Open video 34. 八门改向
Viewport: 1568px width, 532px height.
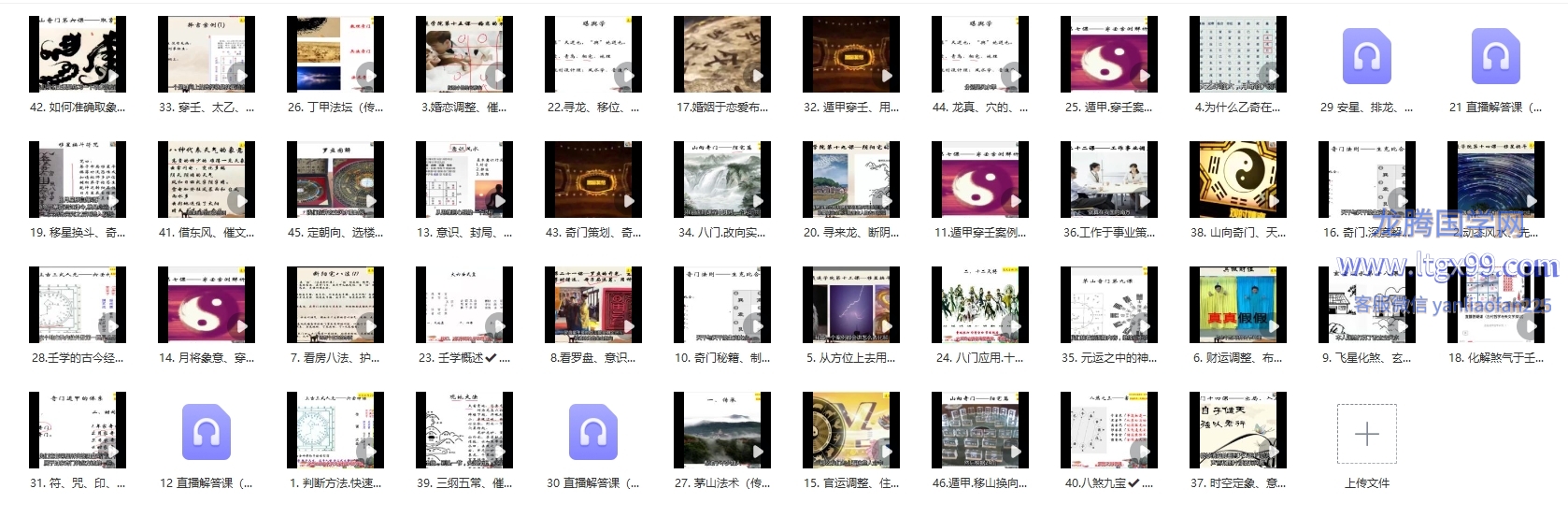point(722,180)
